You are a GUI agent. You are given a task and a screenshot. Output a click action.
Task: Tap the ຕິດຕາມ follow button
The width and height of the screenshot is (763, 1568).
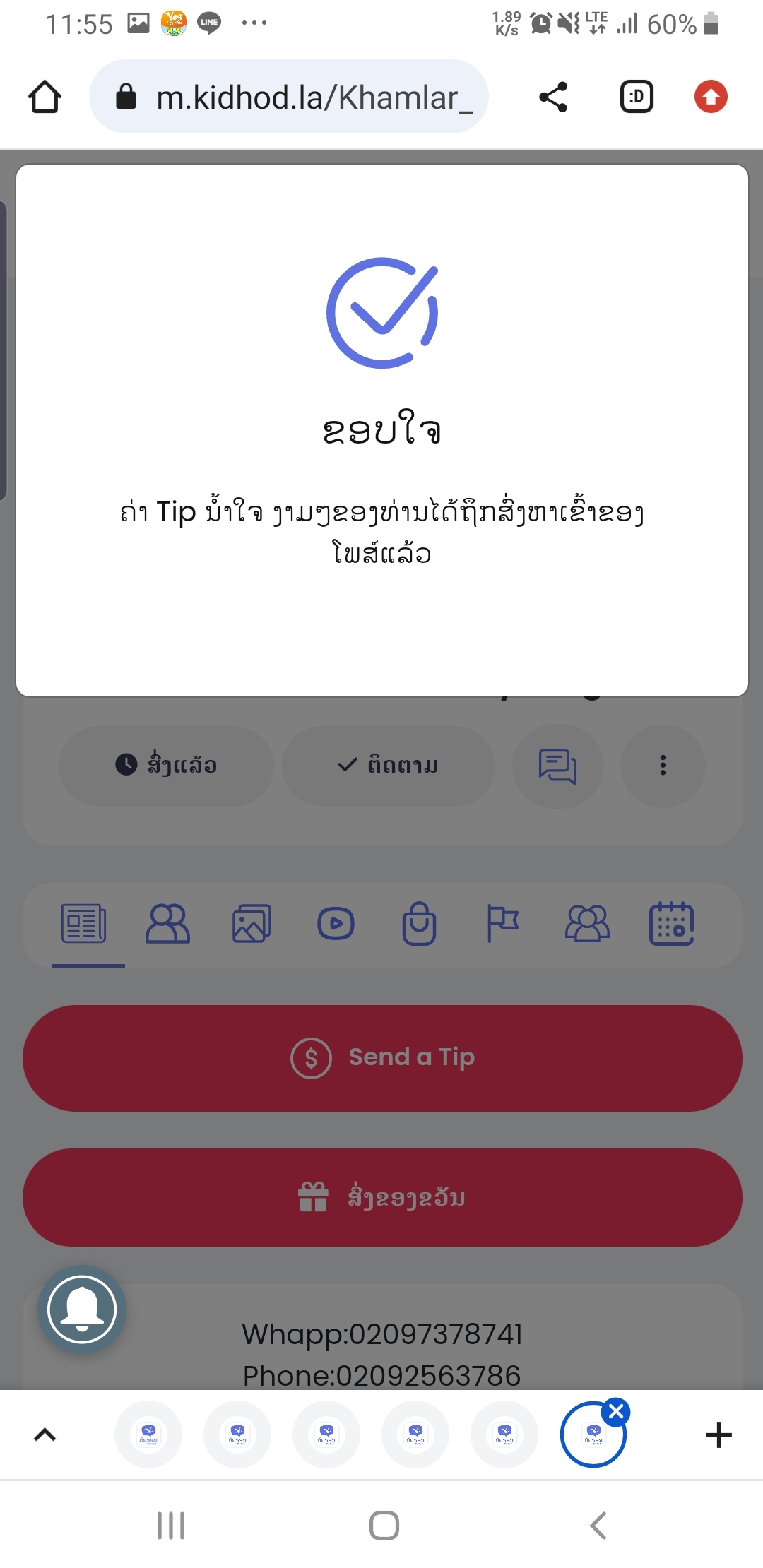(388, 766)
